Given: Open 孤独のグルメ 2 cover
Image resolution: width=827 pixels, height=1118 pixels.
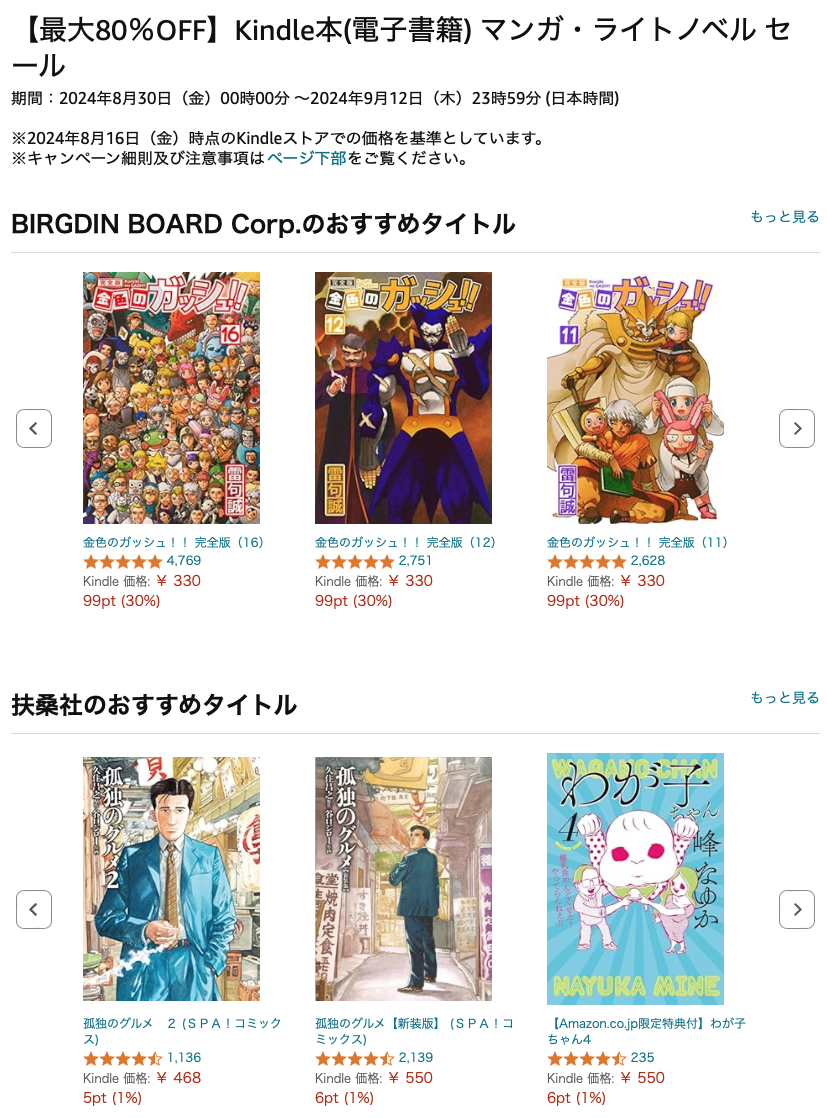Looking at the screenshot, I should click(x=171, y=879).
